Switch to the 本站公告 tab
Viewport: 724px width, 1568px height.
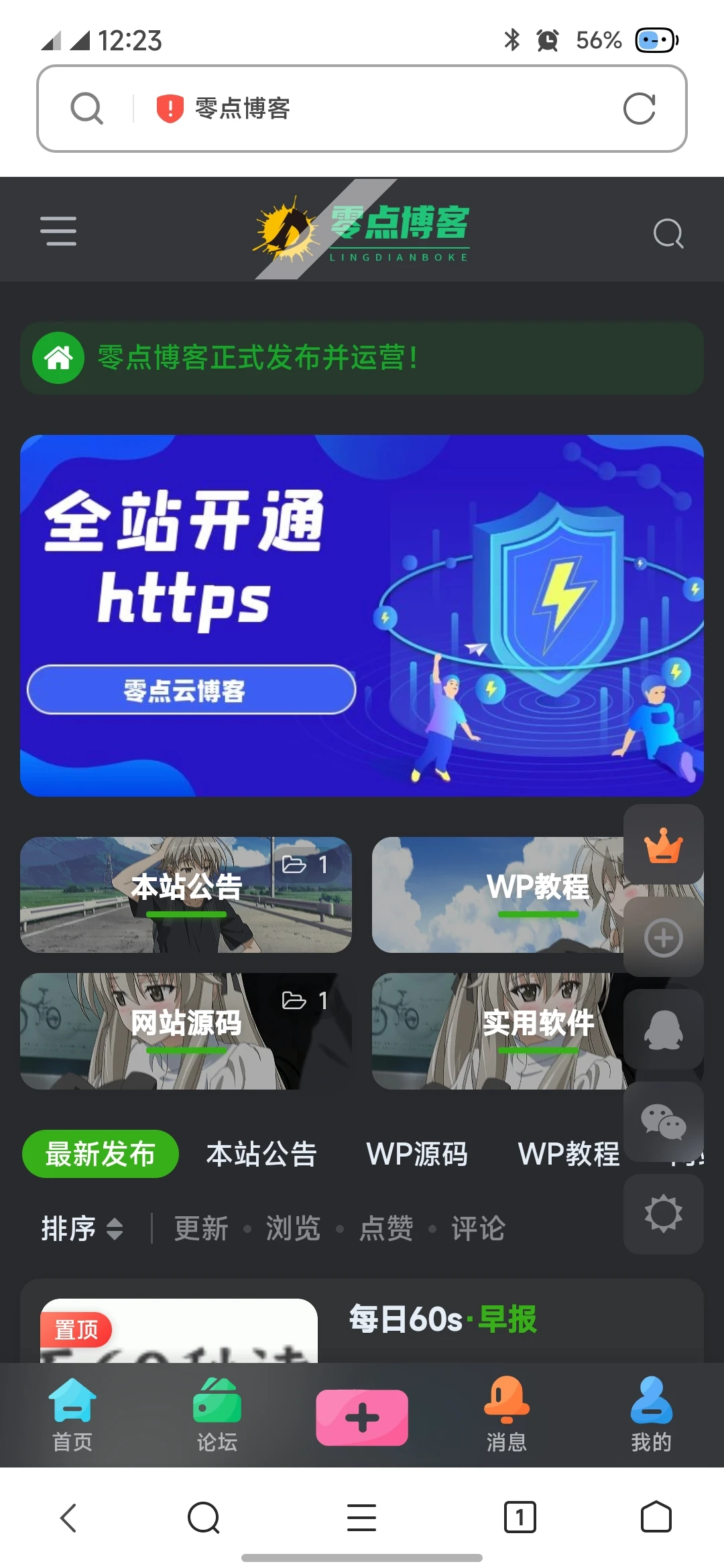[261, 1154]
